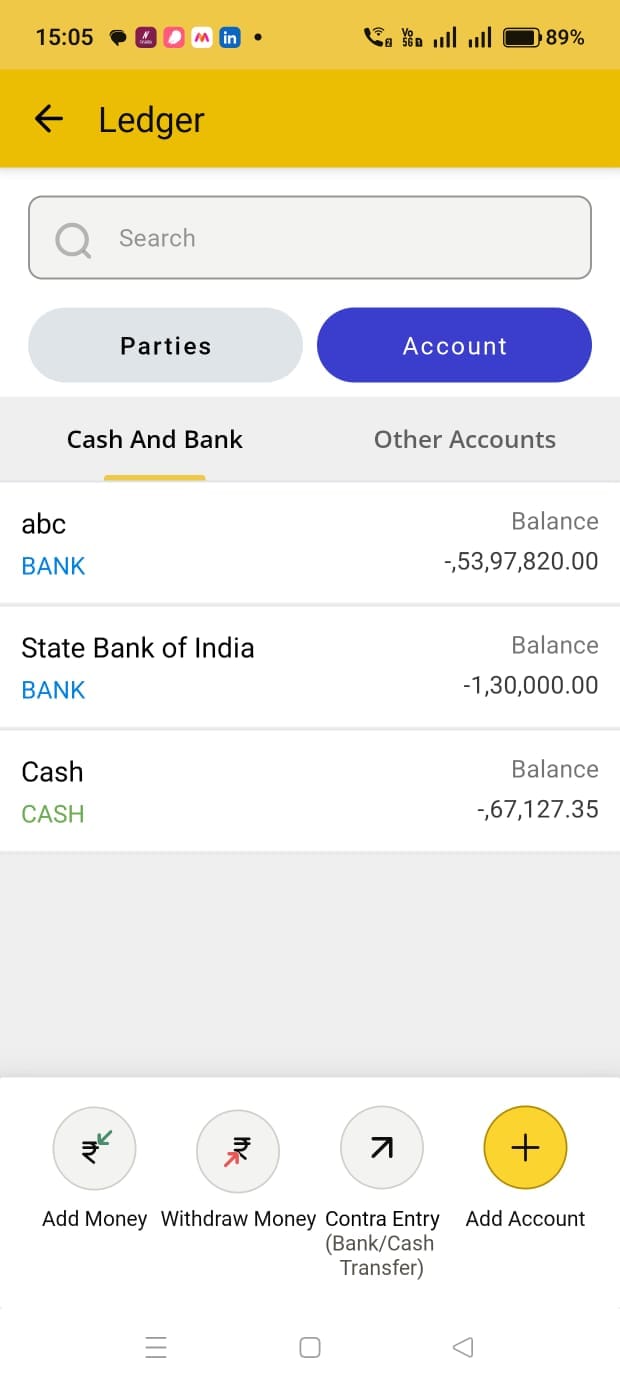Switch to Other Accounts tab

pos(465,439)
